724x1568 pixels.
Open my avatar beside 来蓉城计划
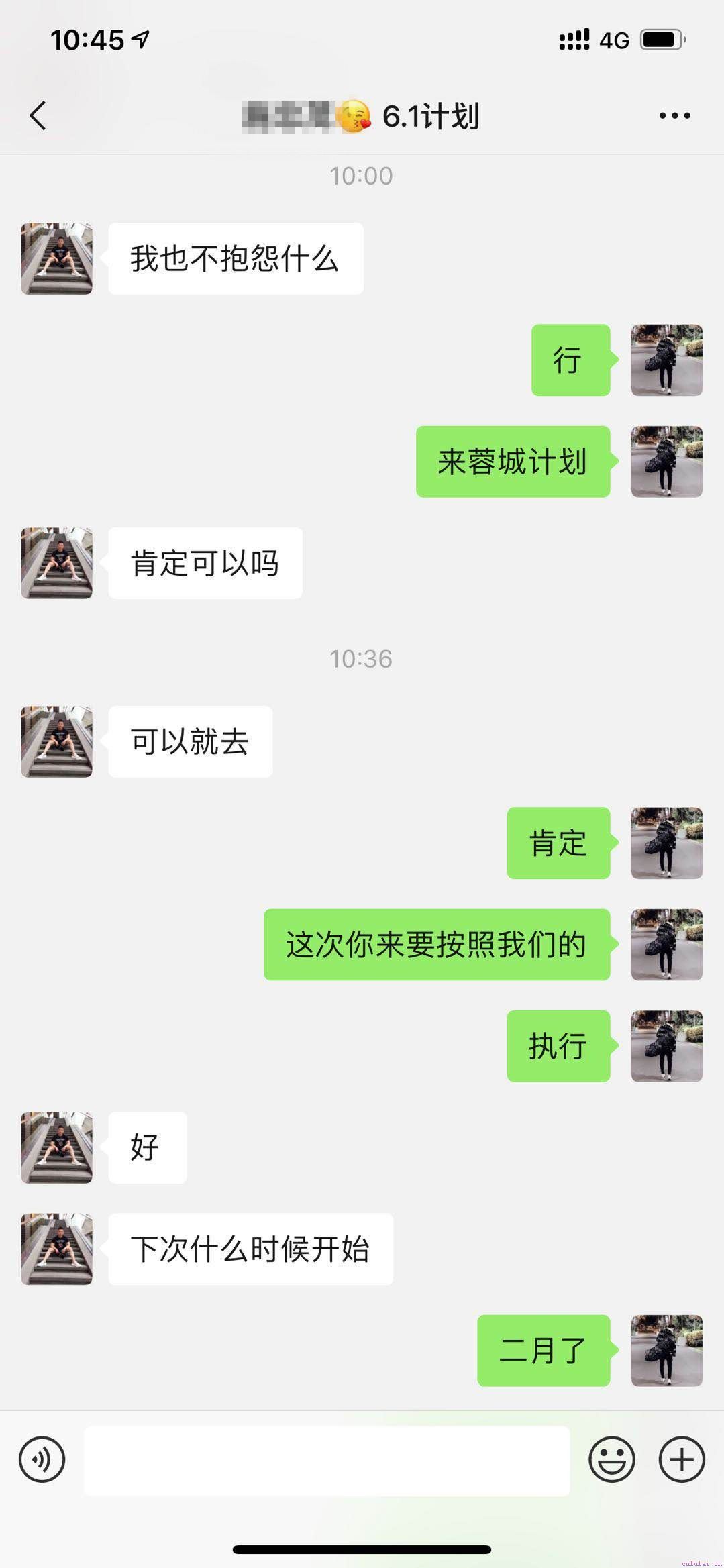click(666, 462)
